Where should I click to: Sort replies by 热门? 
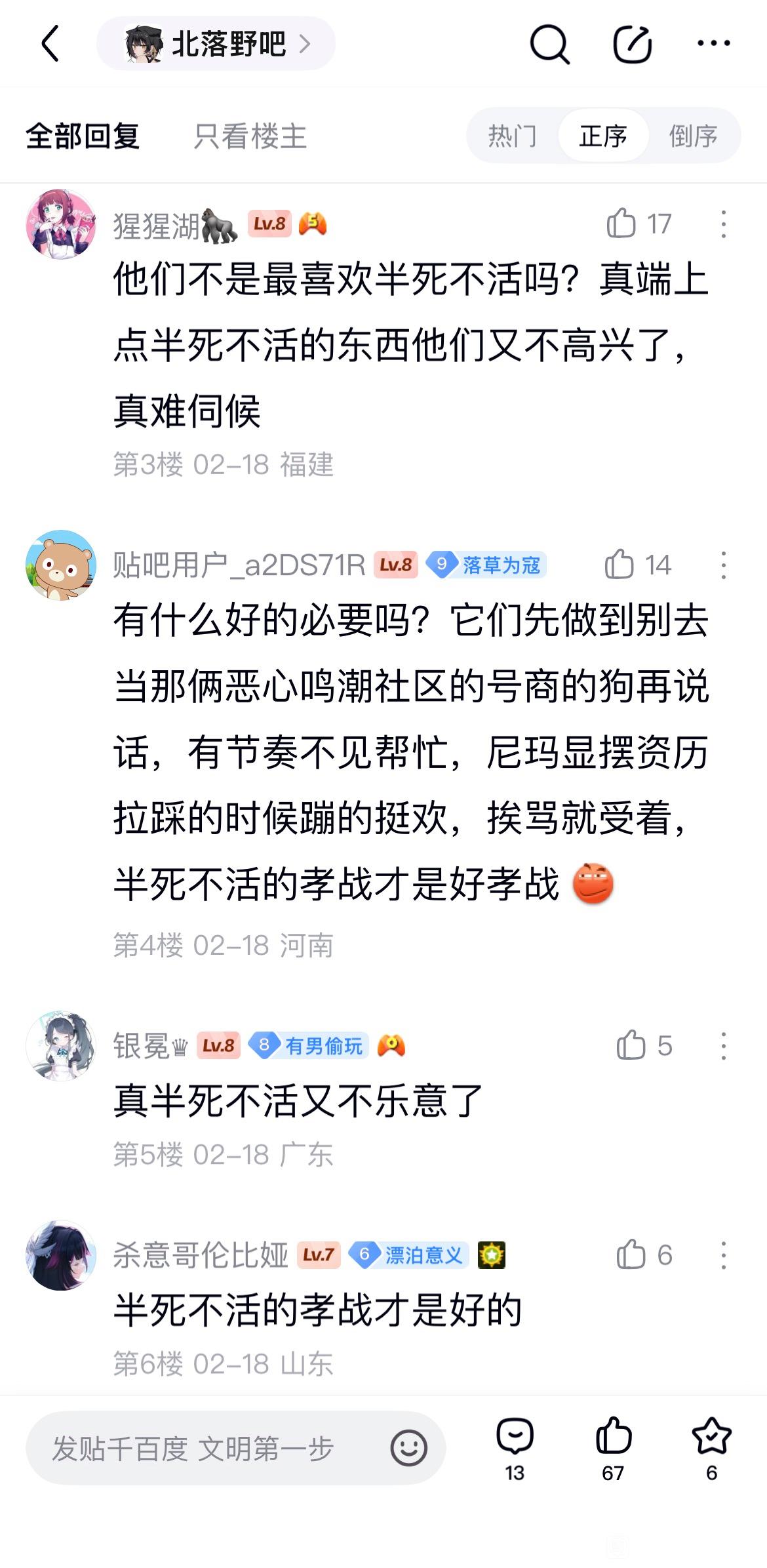pyautogui.click(x=512, y=136)
